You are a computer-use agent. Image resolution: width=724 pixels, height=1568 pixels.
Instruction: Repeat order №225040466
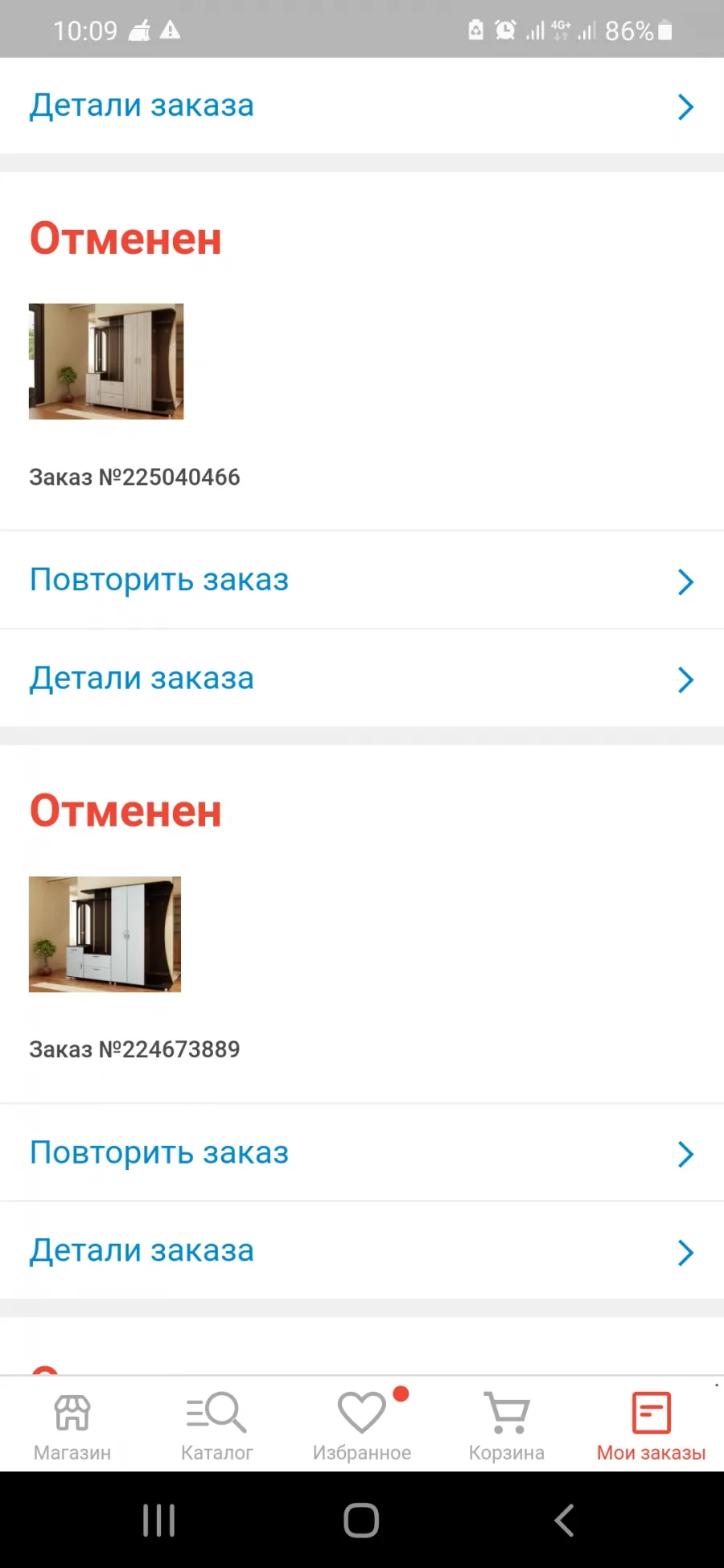point(362,581)
